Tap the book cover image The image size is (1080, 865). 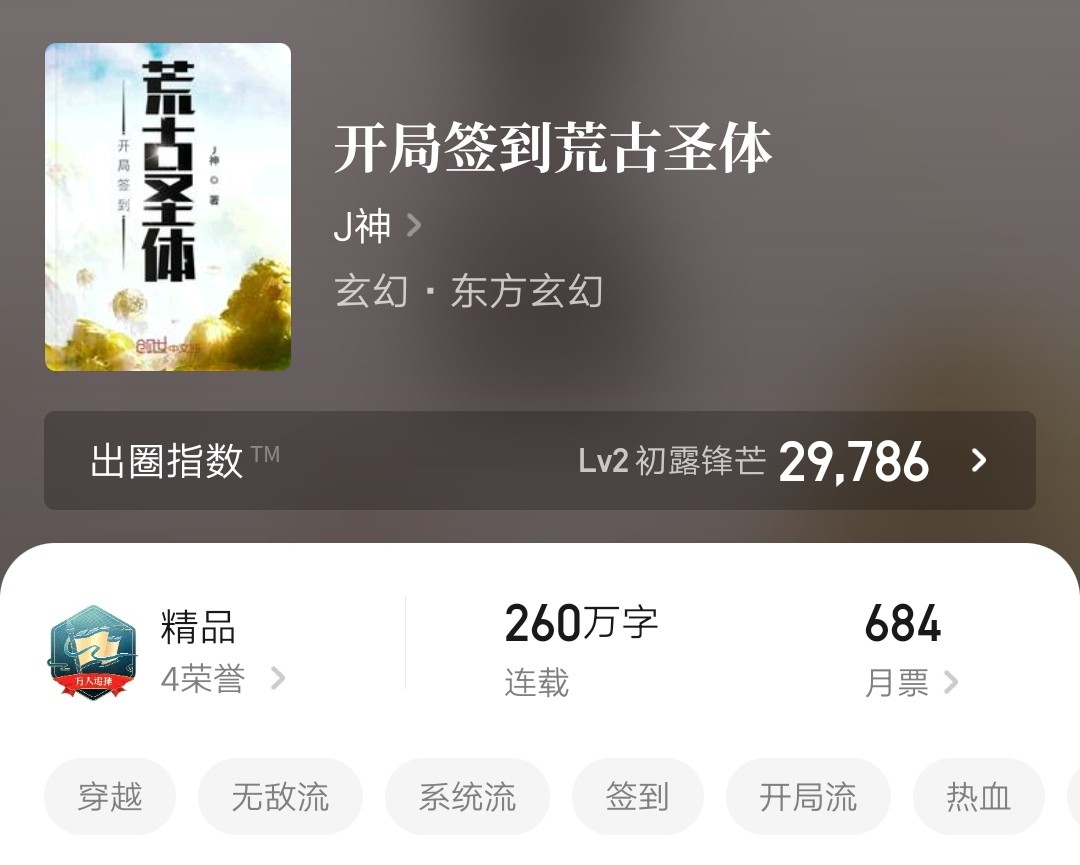click(x=168, y=207)
